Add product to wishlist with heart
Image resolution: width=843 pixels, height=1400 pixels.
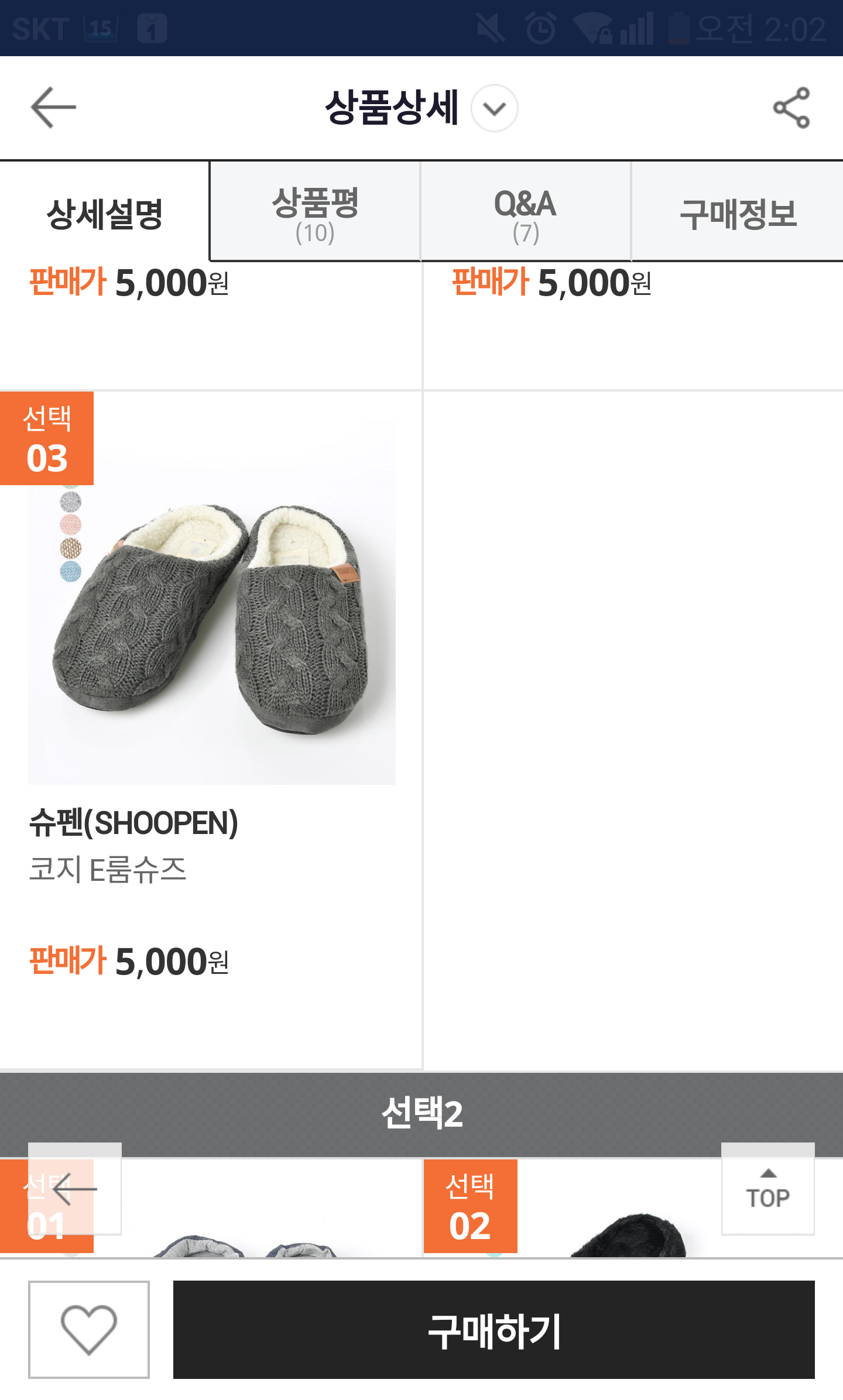tap(89, 1329)
